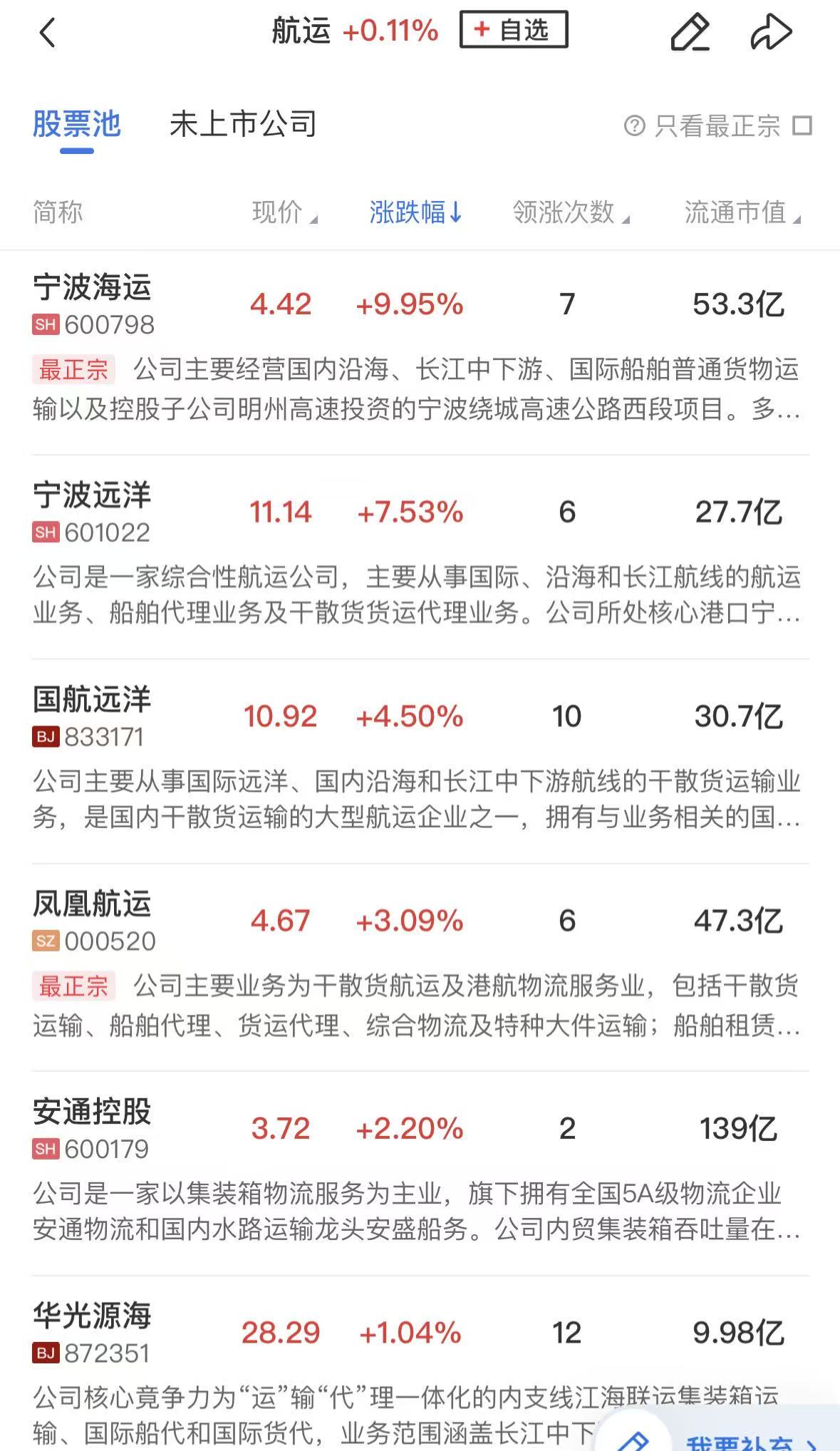Go back using the top-left arrow

tap(47, 33)
